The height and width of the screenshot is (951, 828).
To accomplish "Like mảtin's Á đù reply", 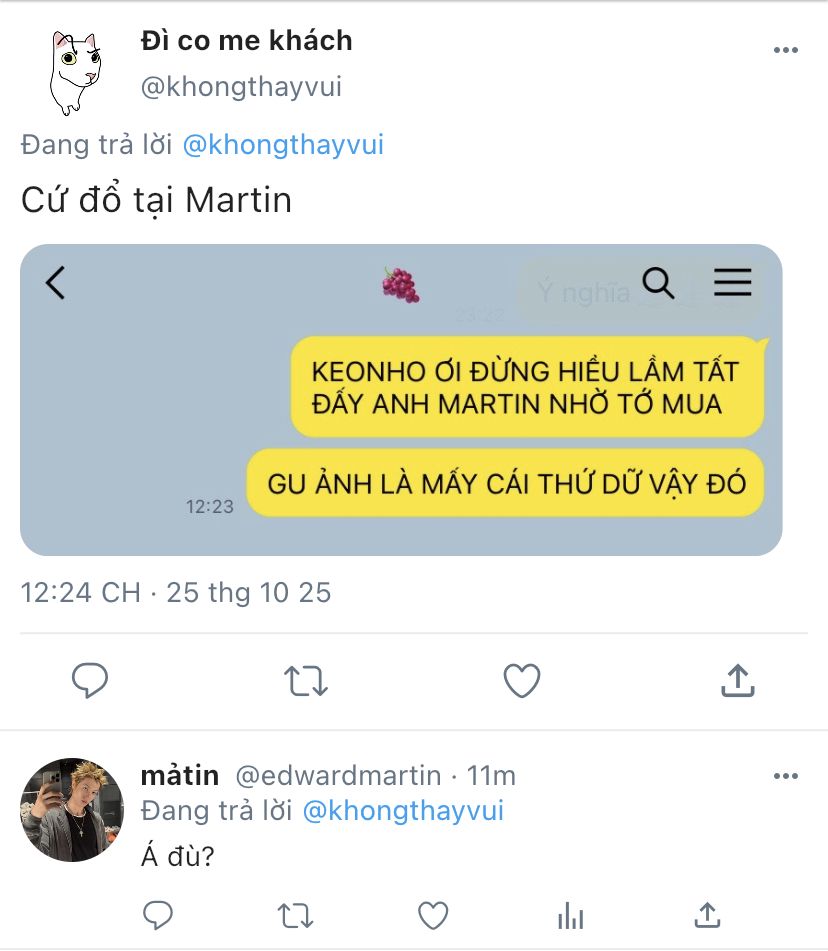I will [432, 914].
